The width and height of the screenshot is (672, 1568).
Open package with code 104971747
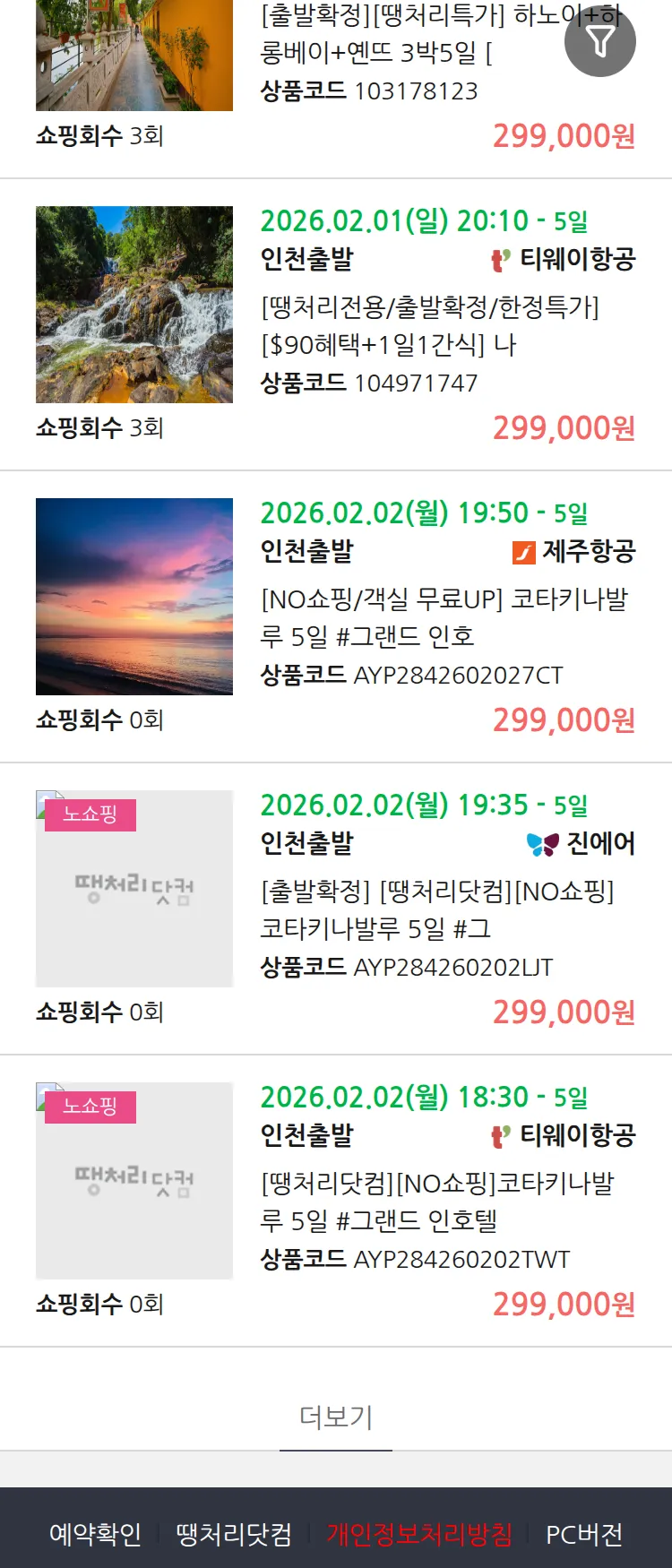click(430, 326)
